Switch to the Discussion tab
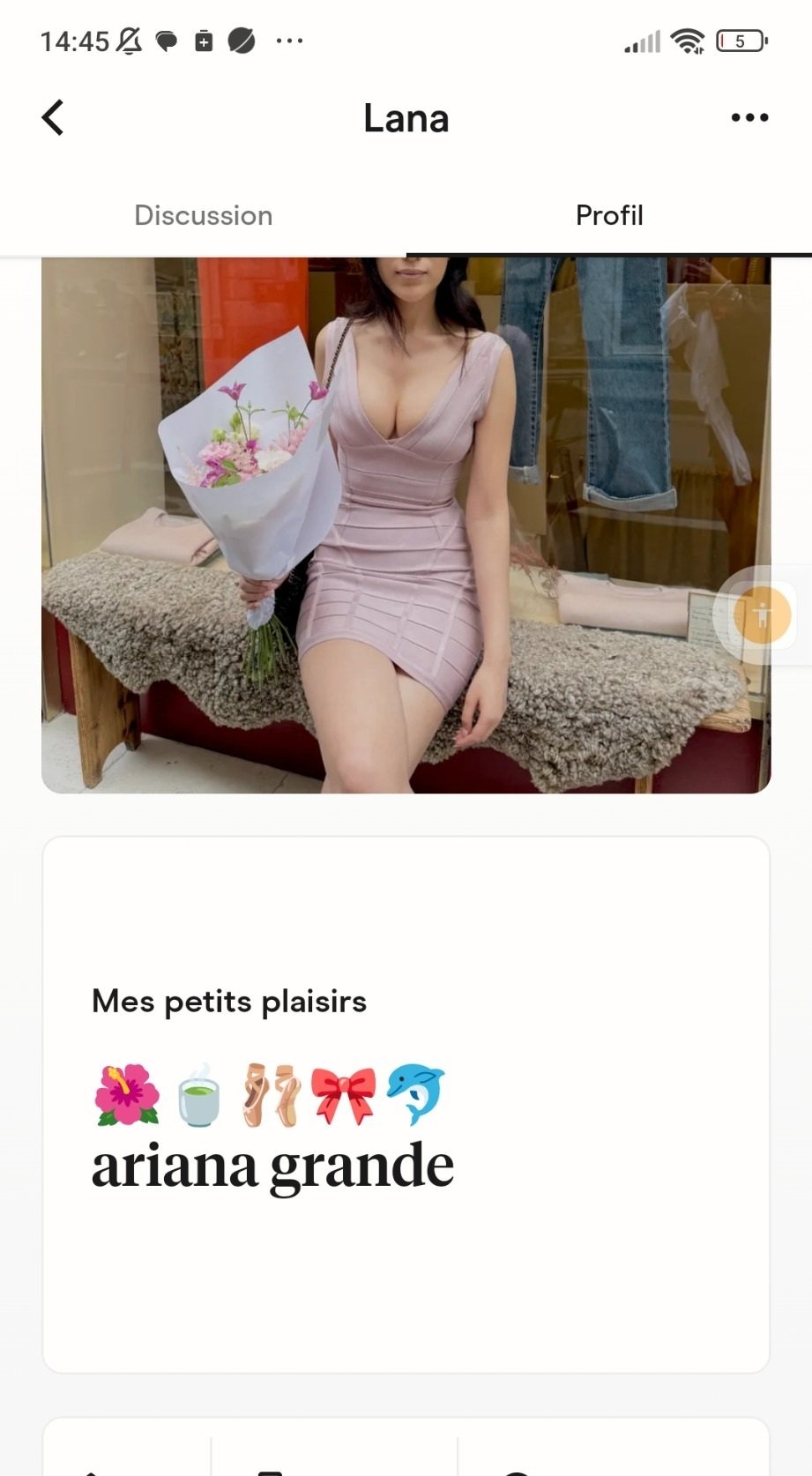This screenshot has height=1476, width=812. click(x=203, y=215)
